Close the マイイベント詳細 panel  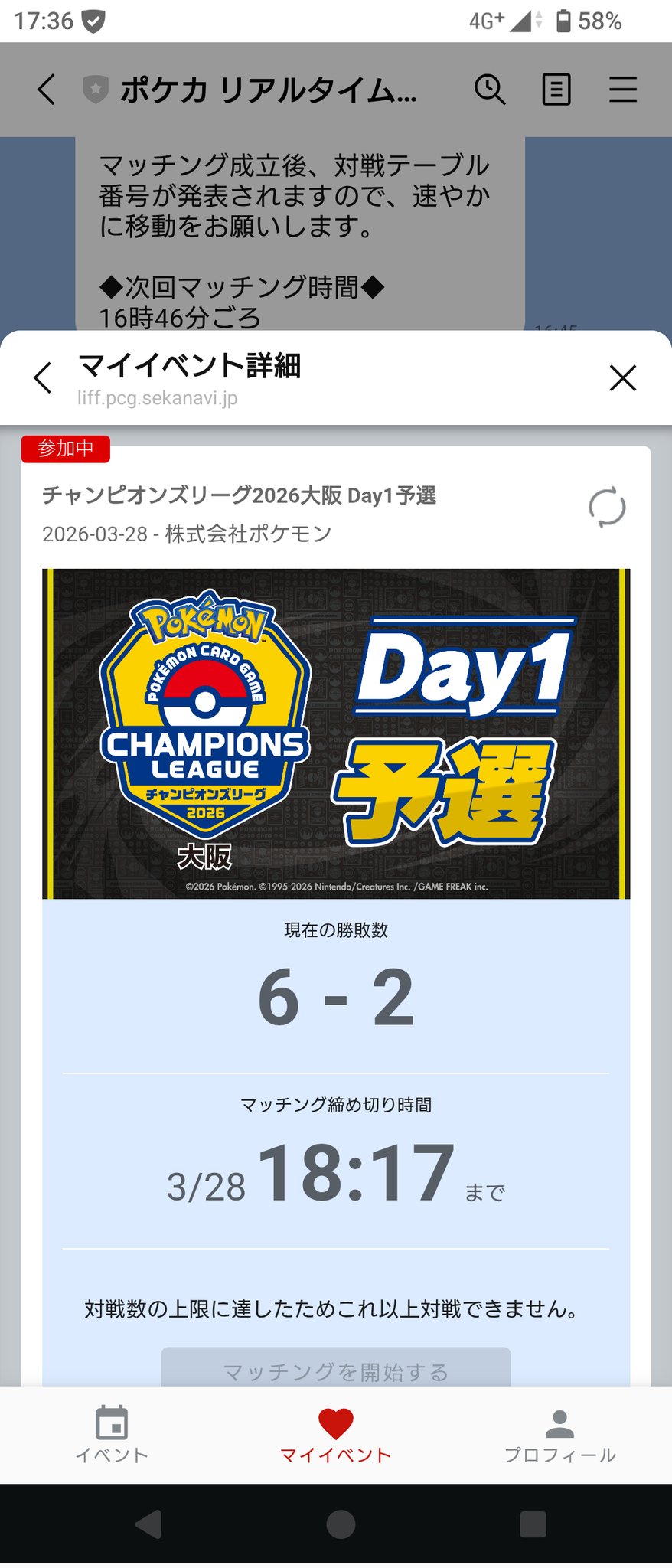[623, 377]
